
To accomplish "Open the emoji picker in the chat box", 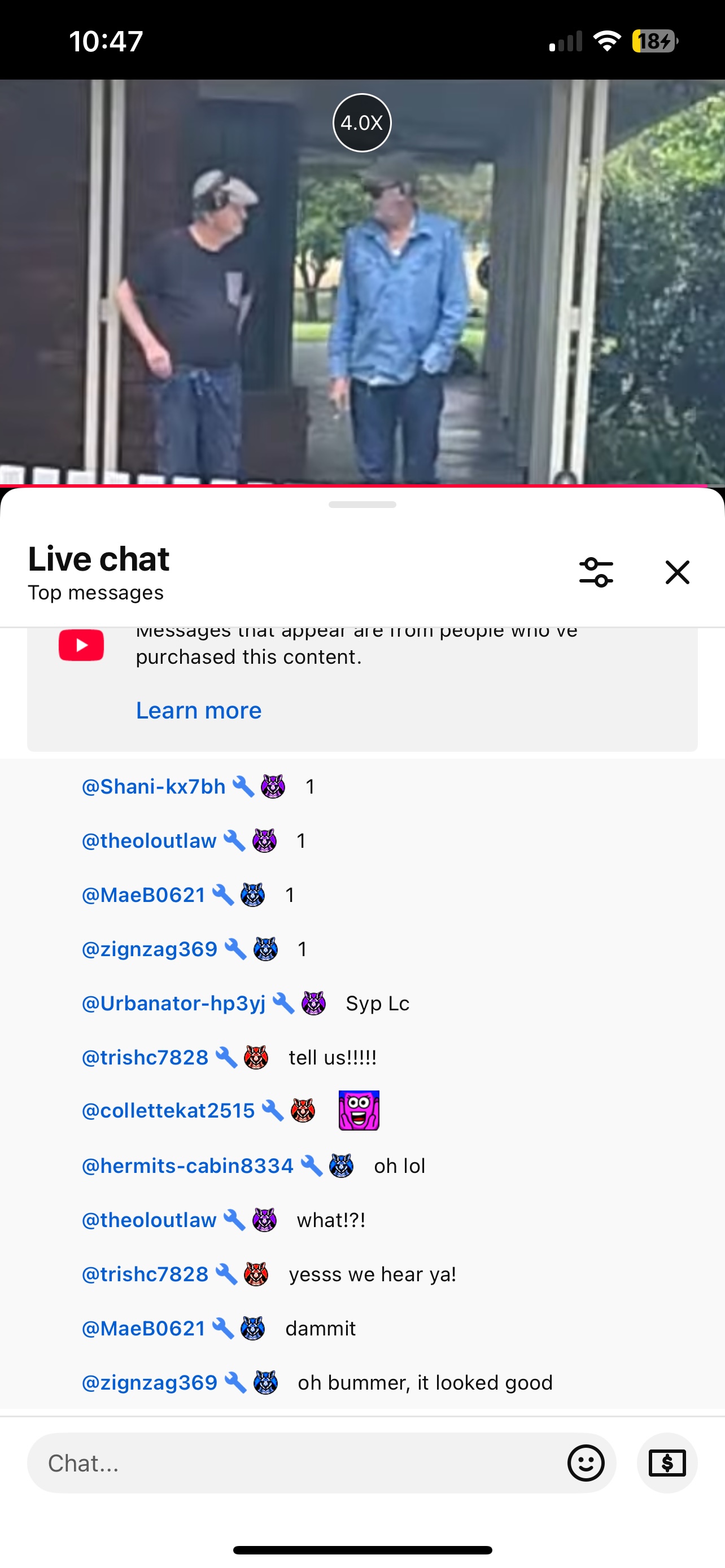I will pos(586,1464).
